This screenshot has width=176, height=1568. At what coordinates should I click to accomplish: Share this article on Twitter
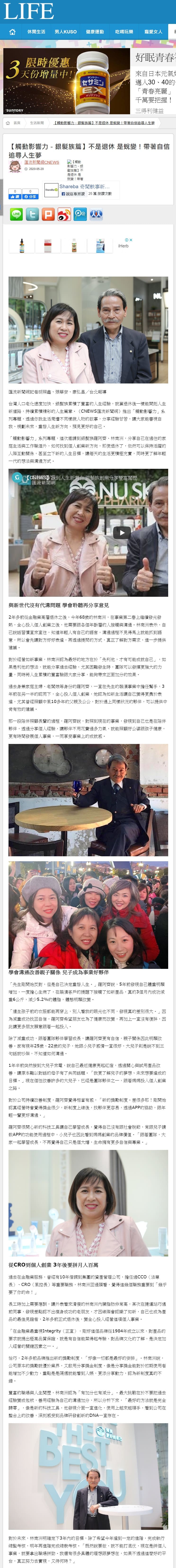(32, 214)
